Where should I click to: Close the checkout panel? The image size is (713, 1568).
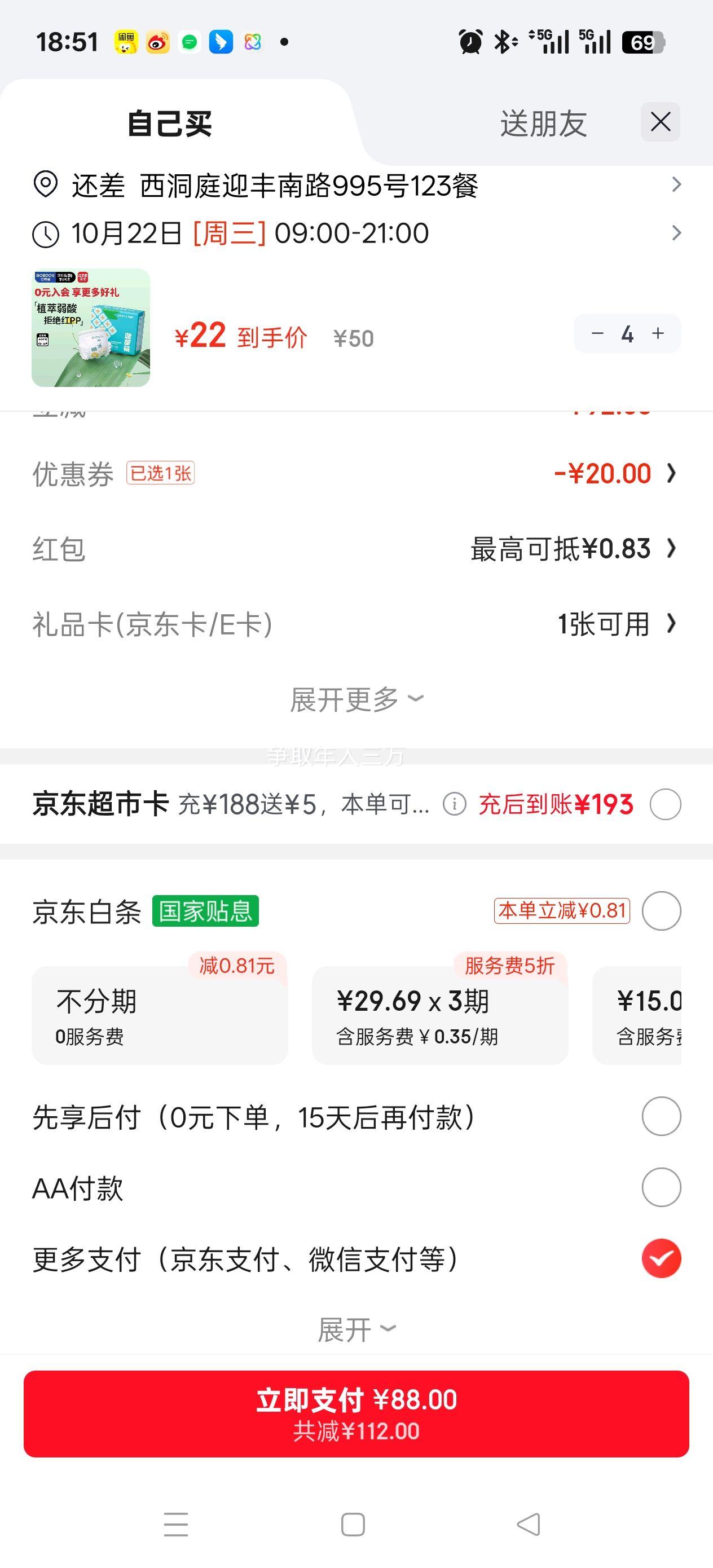(660, 122)
